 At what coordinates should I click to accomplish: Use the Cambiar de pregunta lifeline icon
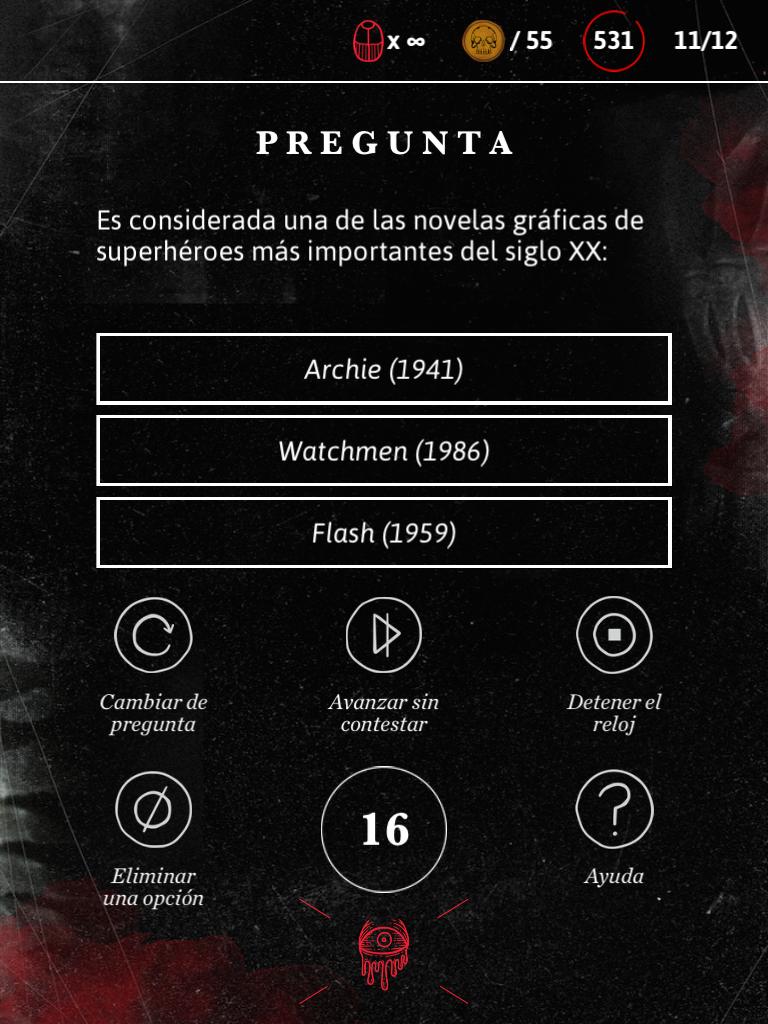pos(152,635)
